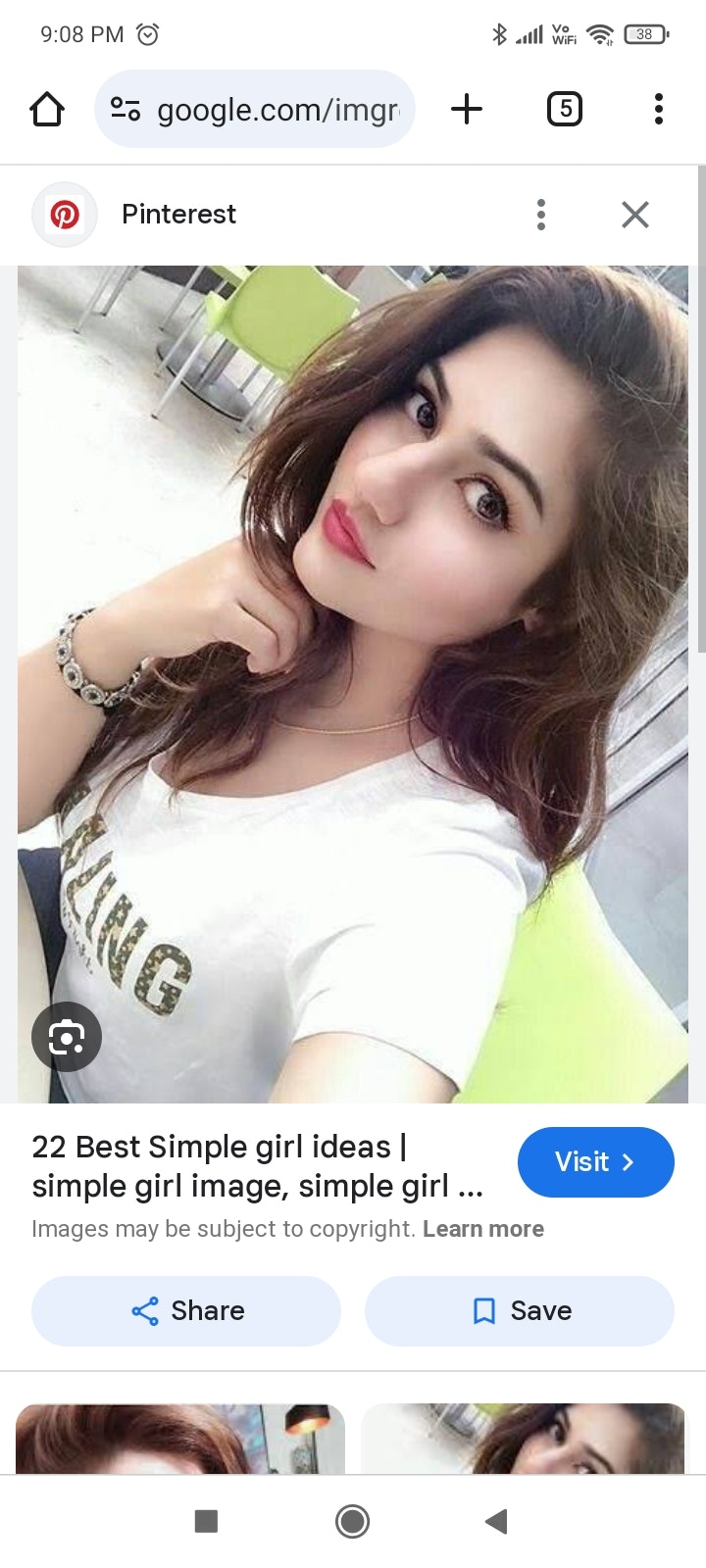This screenshot has width=706, height=1568.
Task: Open Chrome's three-dot overflow menu
Action: (x=657, y=109)
